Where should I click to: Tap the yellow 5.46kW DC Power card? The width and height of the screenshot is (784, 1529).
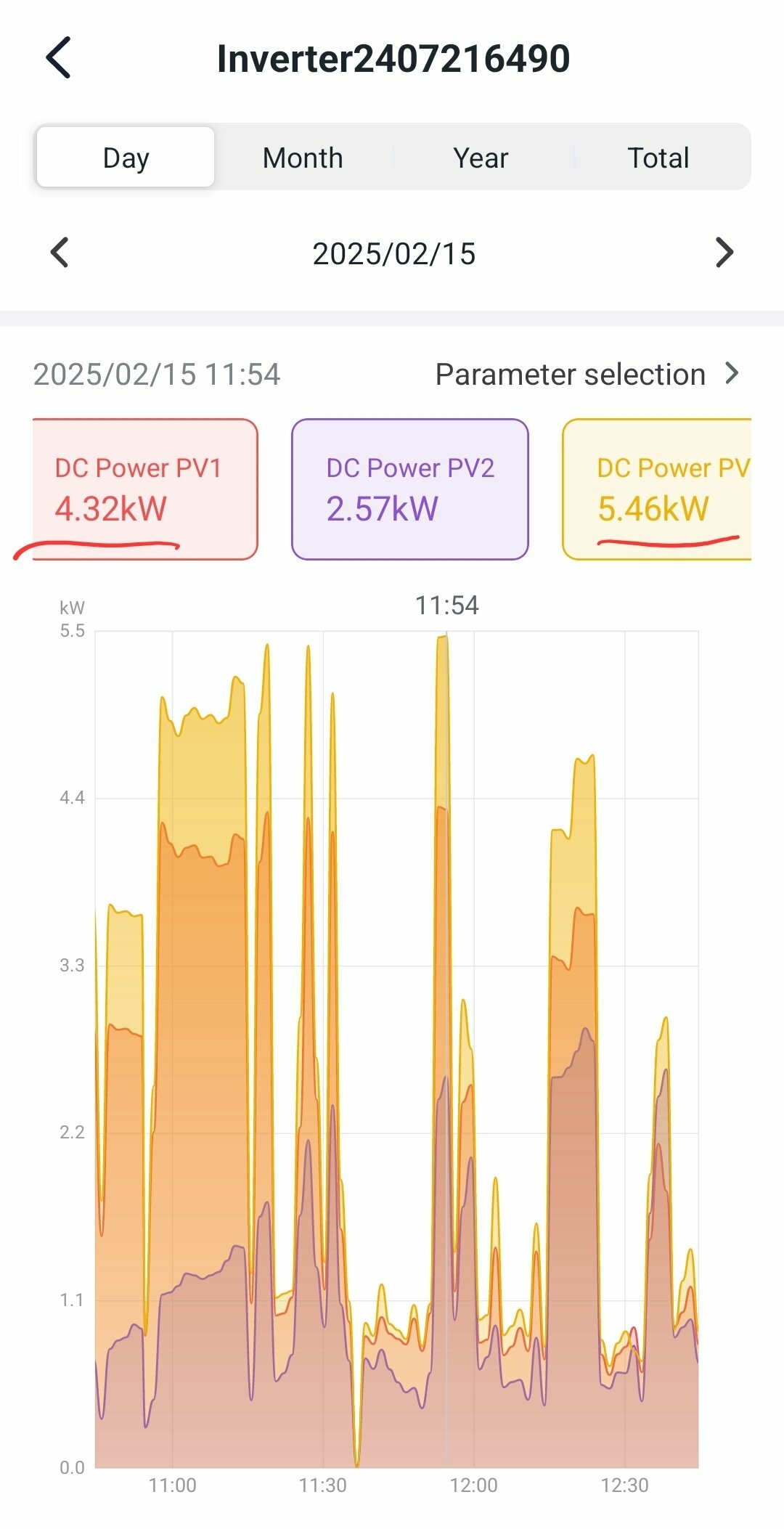(657, 489)
